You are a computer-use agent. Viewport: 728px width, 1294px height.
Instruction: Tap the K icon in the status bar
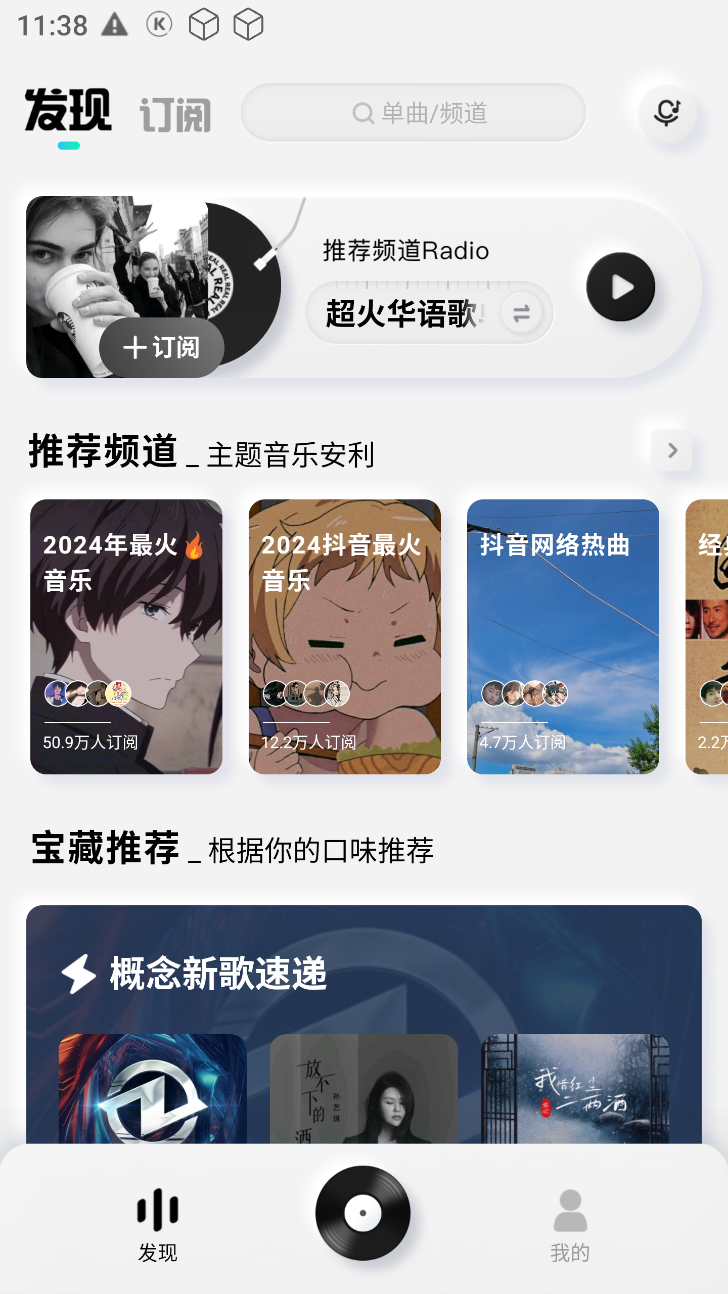click(x=159, y=24)
